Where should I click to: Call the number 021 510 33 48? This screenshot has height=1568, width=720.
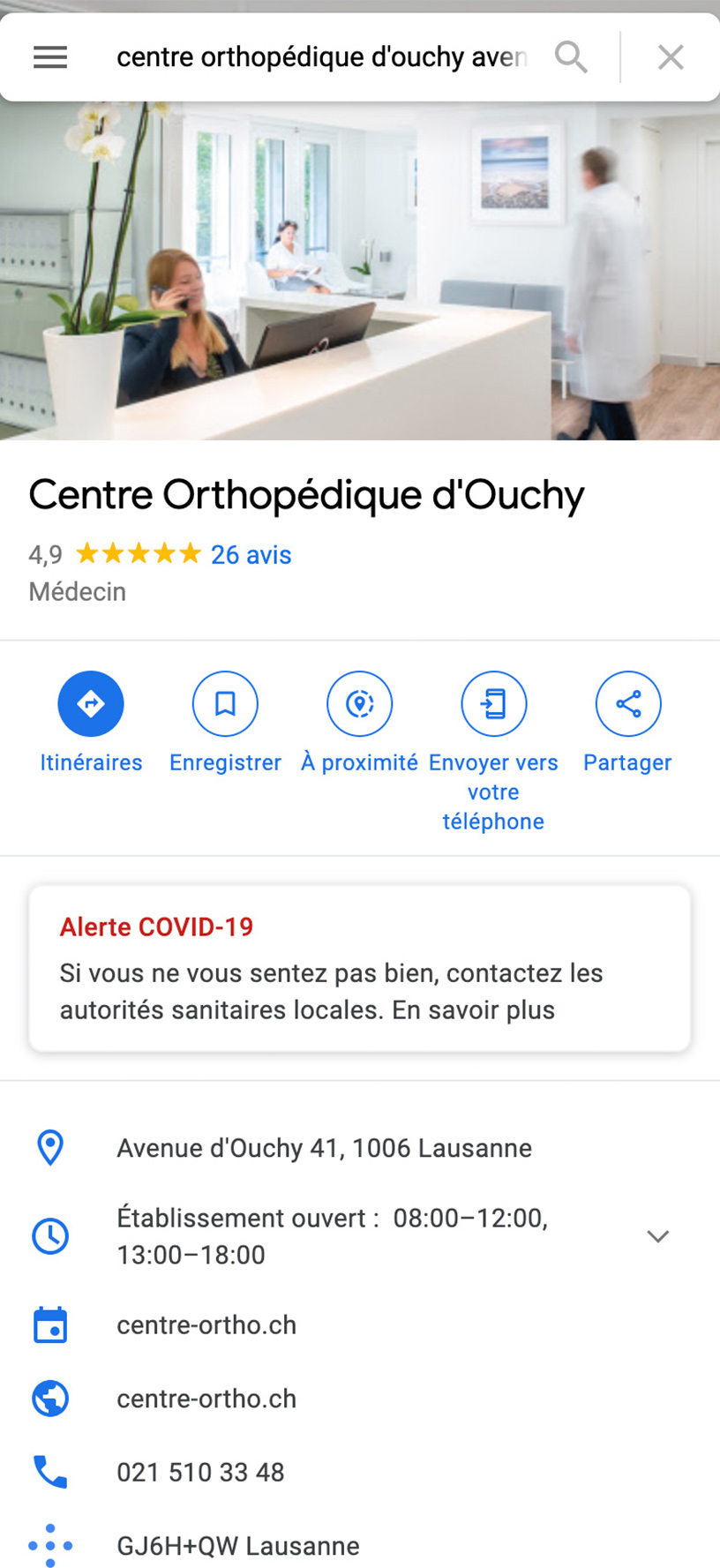[200, 1472]
